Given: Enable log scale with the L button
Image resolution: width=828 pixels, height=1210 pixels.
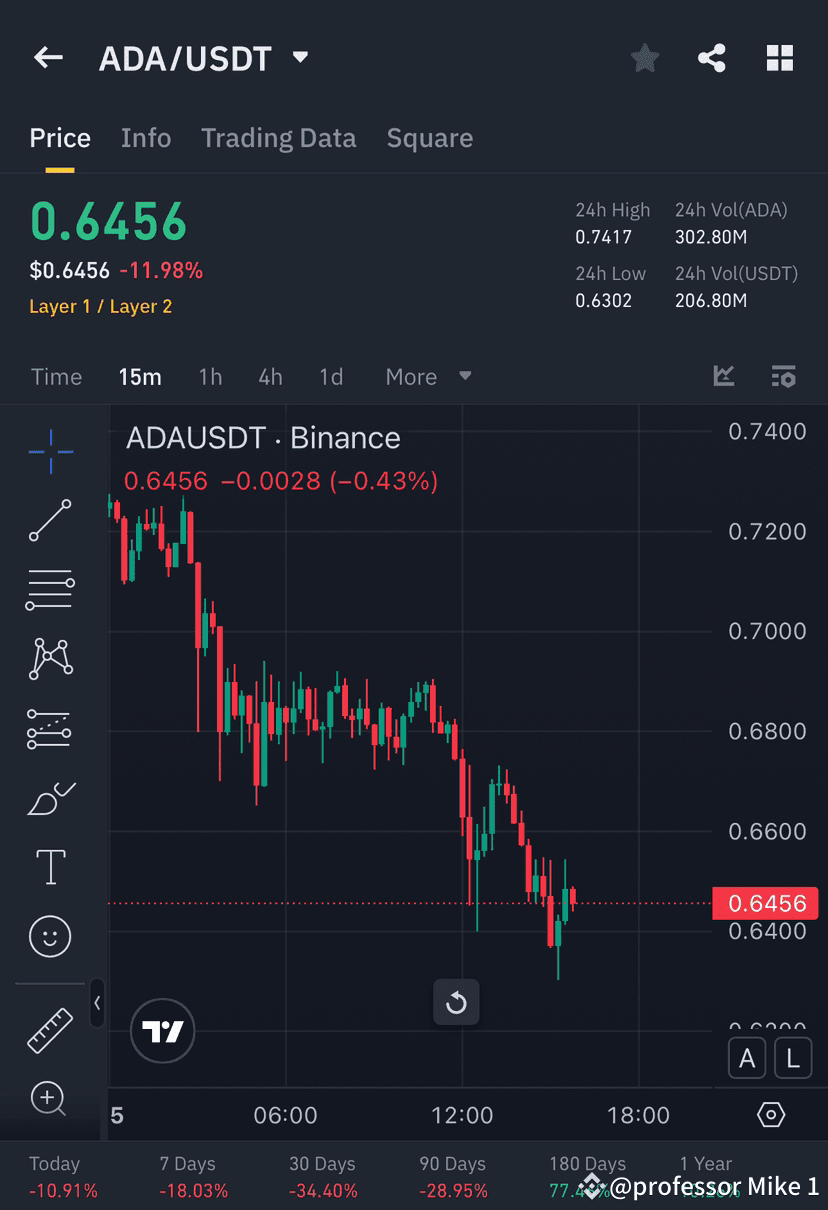Looking at the screenshot, I should click(x=793, y=1058).
